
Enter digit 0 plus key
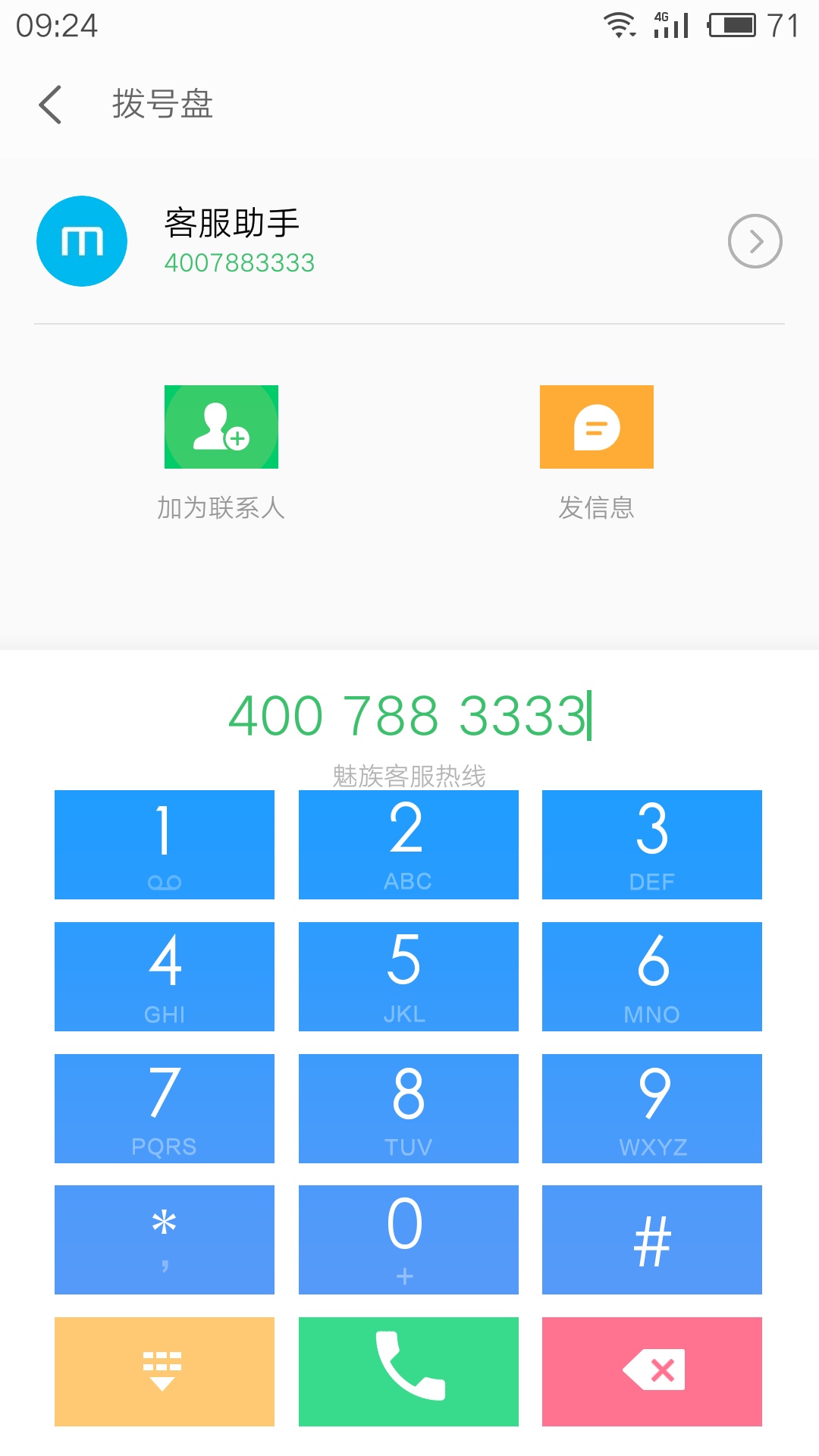(408, 1240)
